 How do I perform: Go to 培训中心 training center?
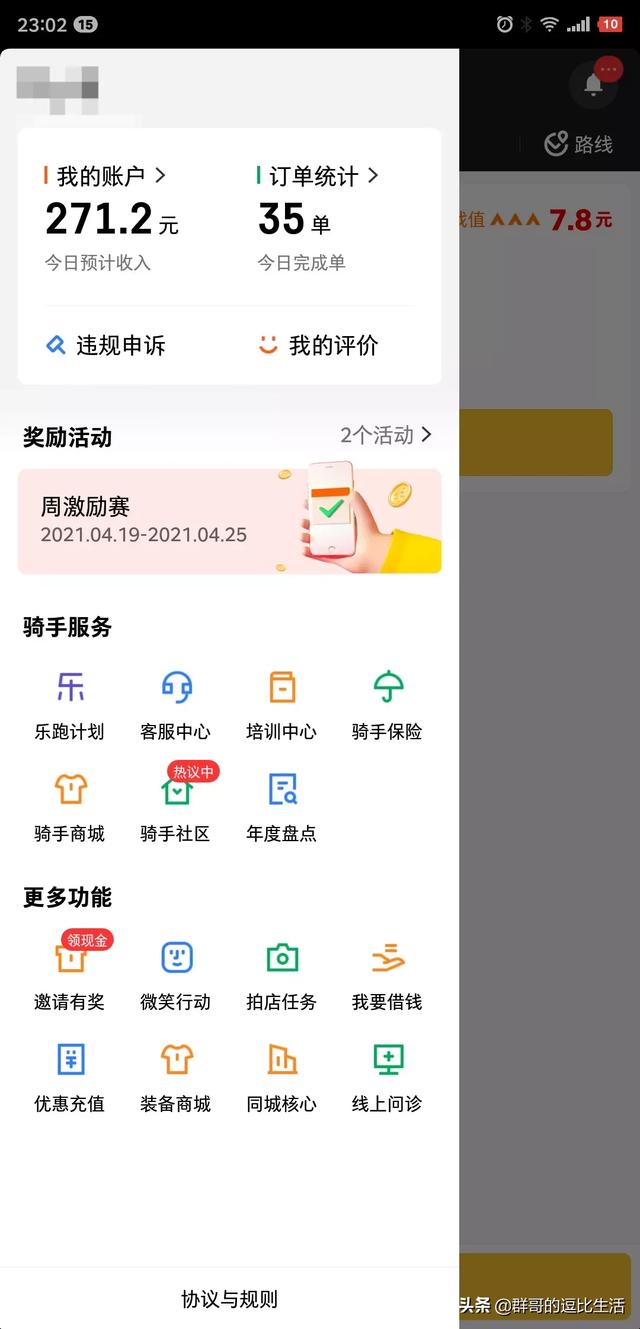click(x=282, y=705)
